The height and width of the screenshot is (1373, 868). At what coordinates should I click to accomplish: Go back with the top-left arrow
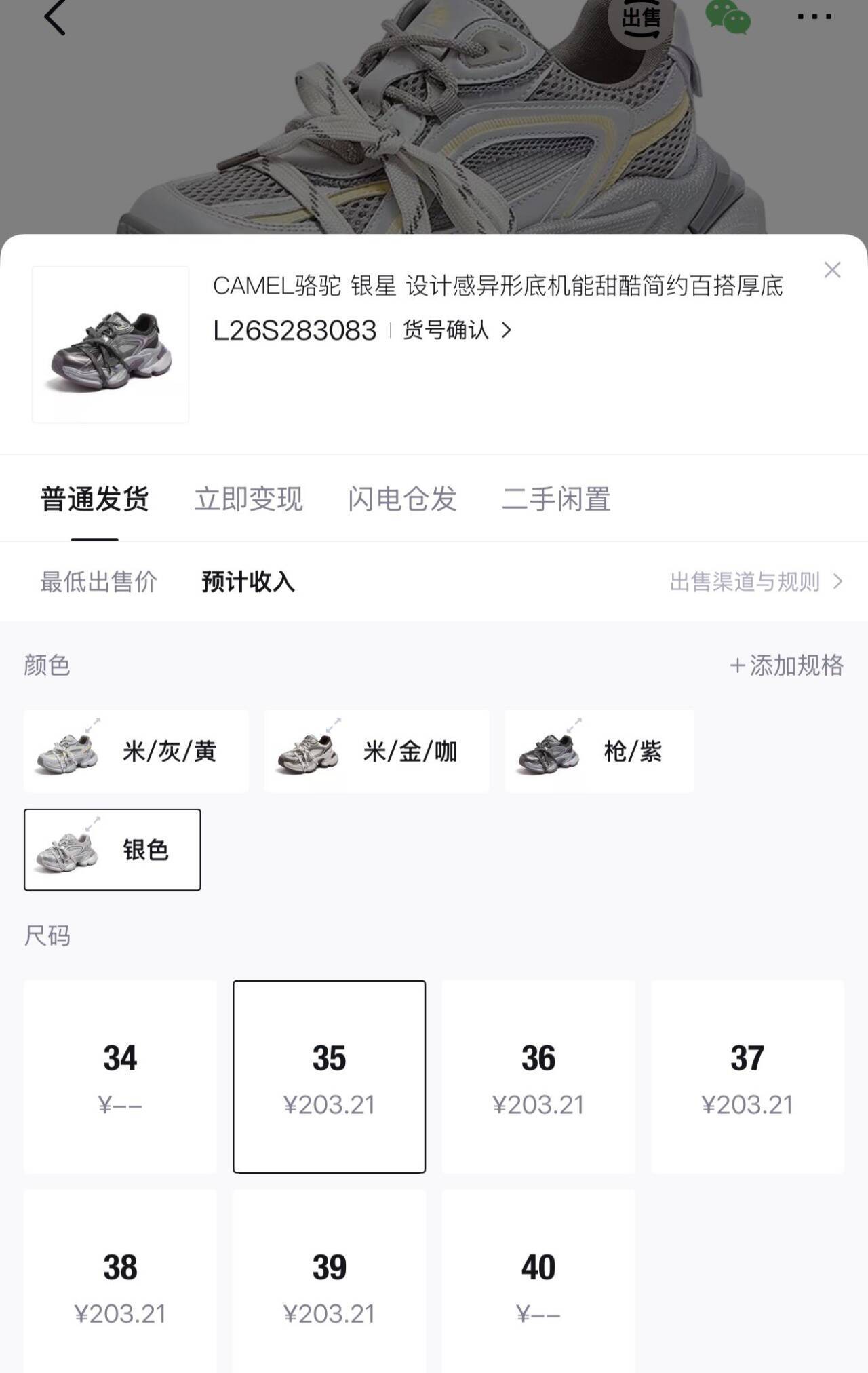(54, 16)
